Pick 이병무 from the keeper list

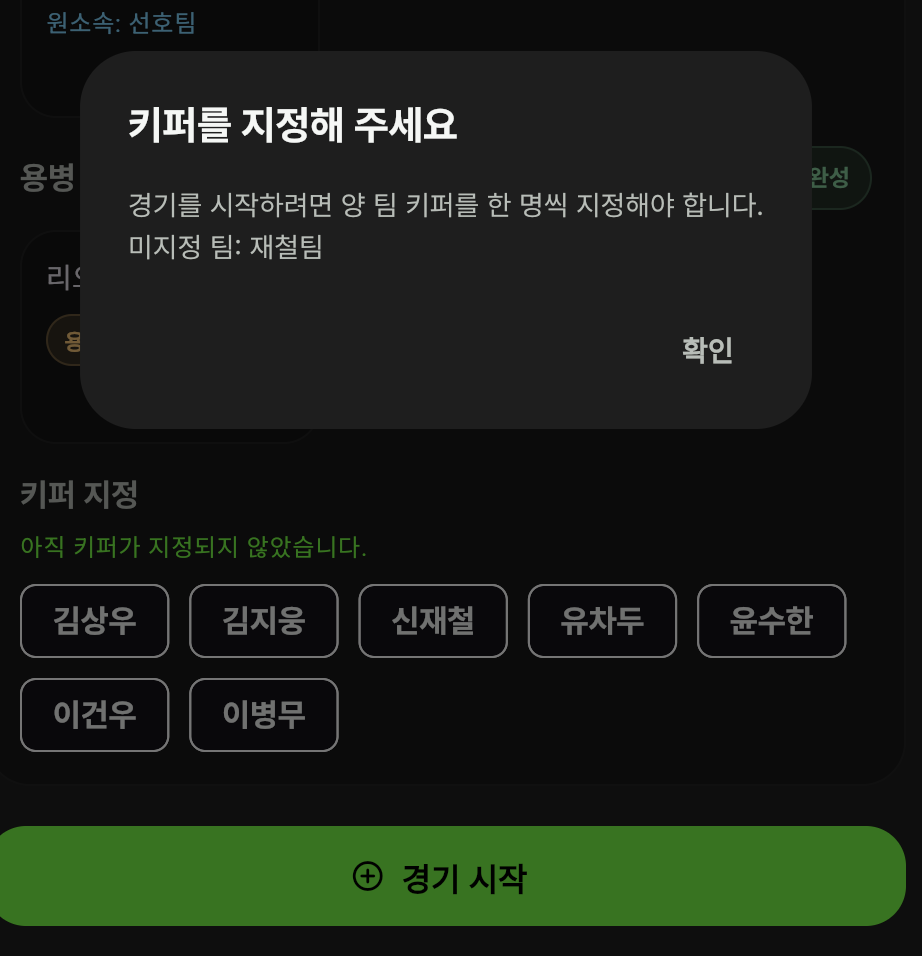point(263,715)
